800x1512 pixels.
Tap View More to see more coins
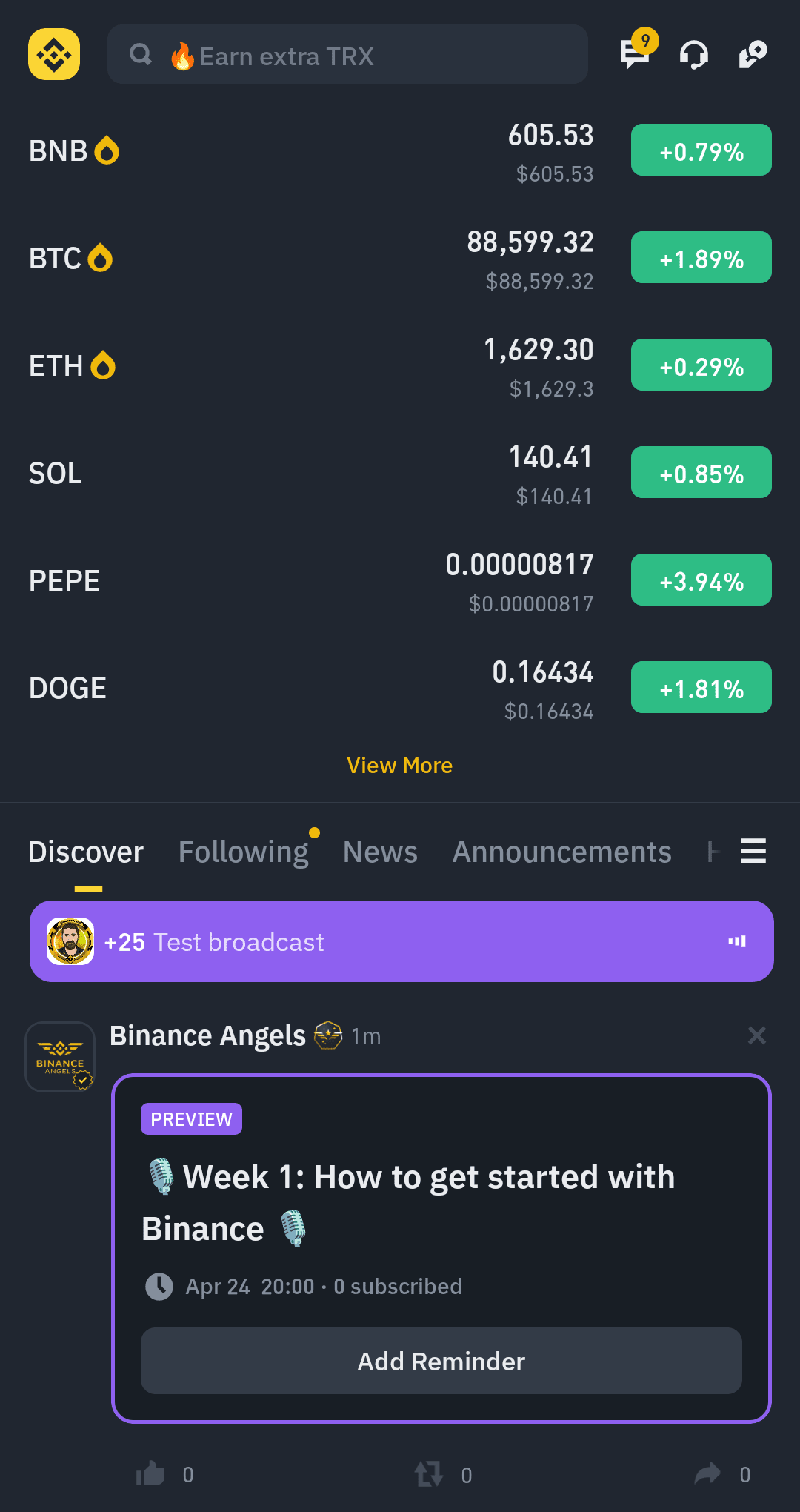399,766
